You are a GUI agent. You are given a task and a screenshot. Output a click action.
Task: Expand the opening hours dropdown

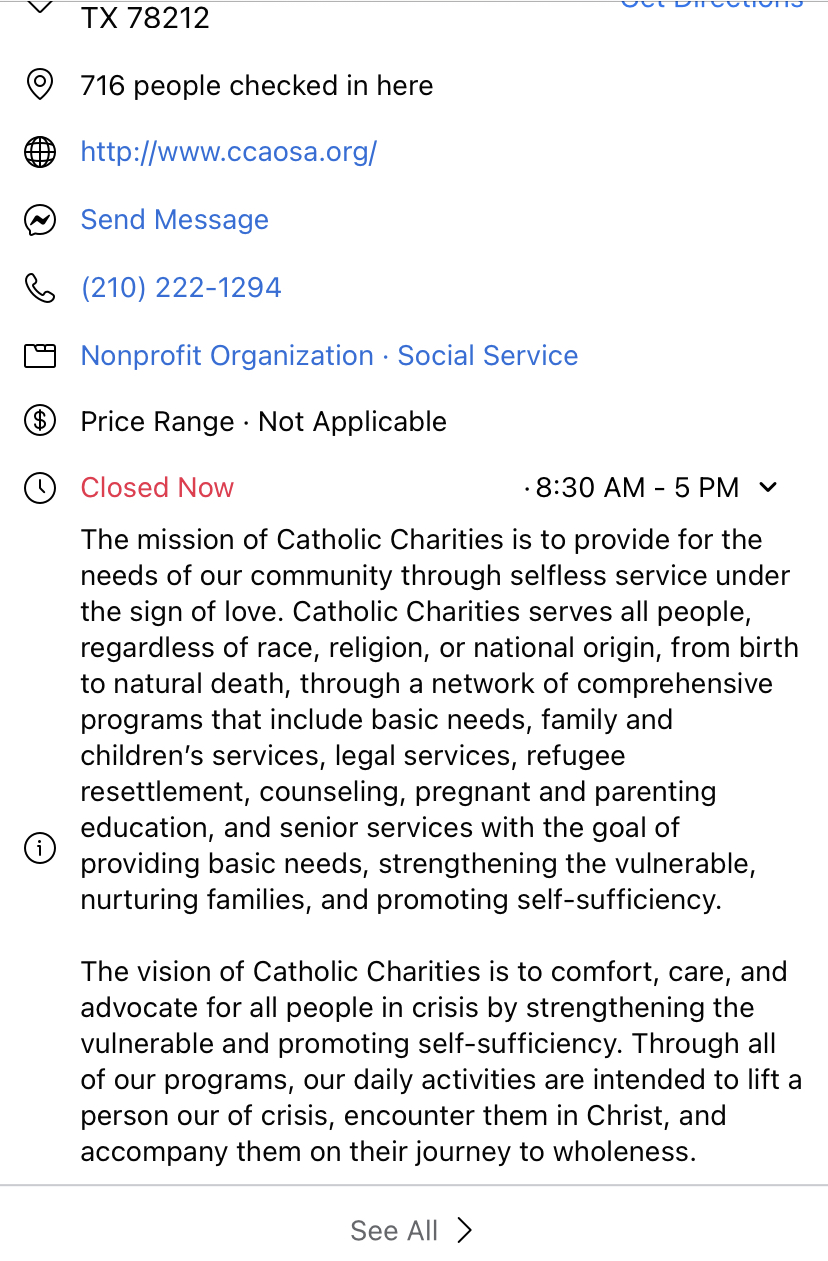767,488
